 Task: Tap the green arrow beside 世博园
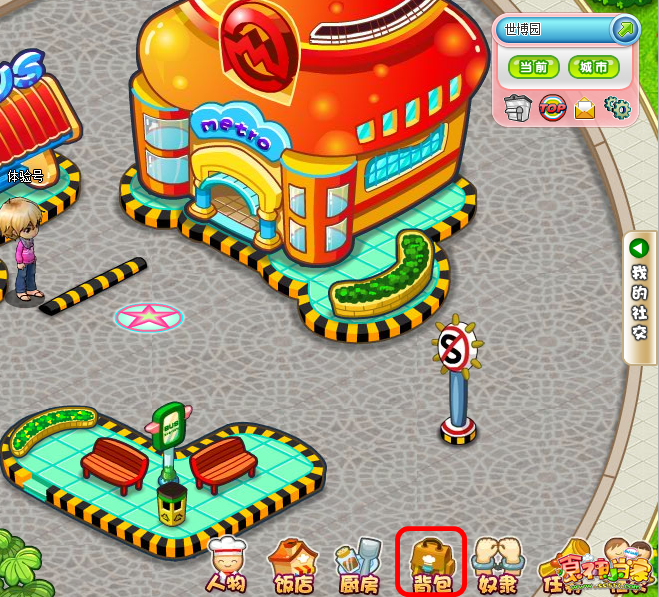pyautogui.click(x=626, y=29)
